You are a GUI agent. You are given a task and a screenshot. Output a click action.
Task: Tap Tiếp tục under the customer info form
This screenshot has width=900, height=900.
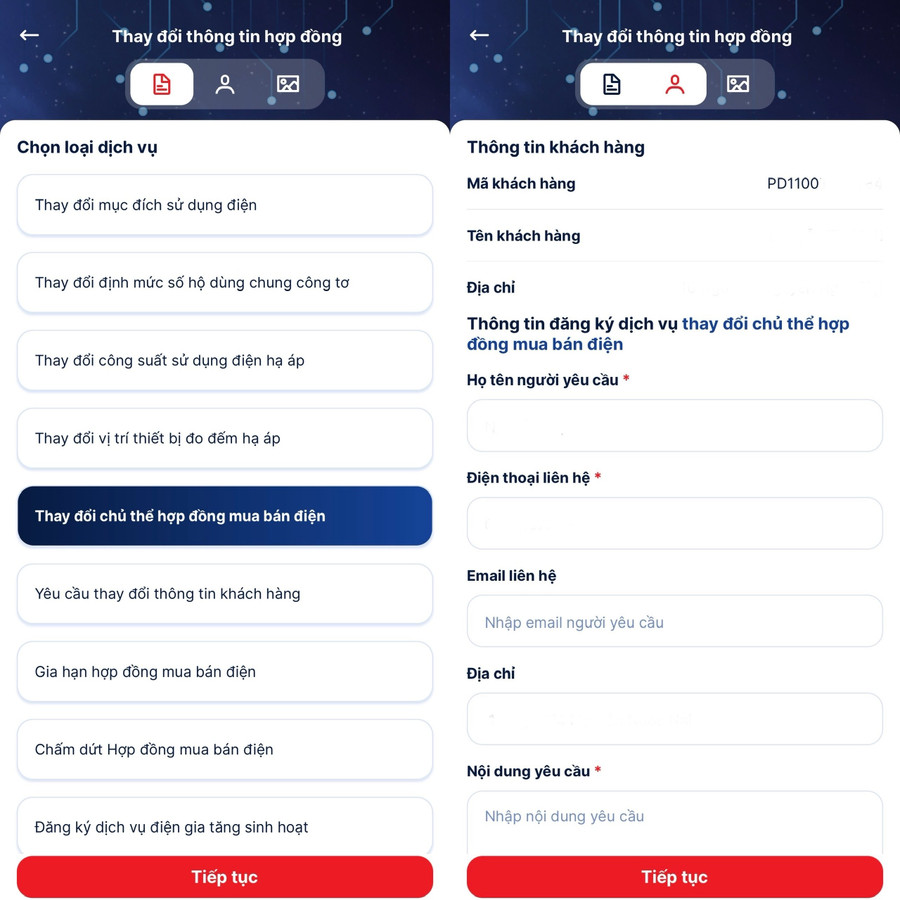[674, 877]
